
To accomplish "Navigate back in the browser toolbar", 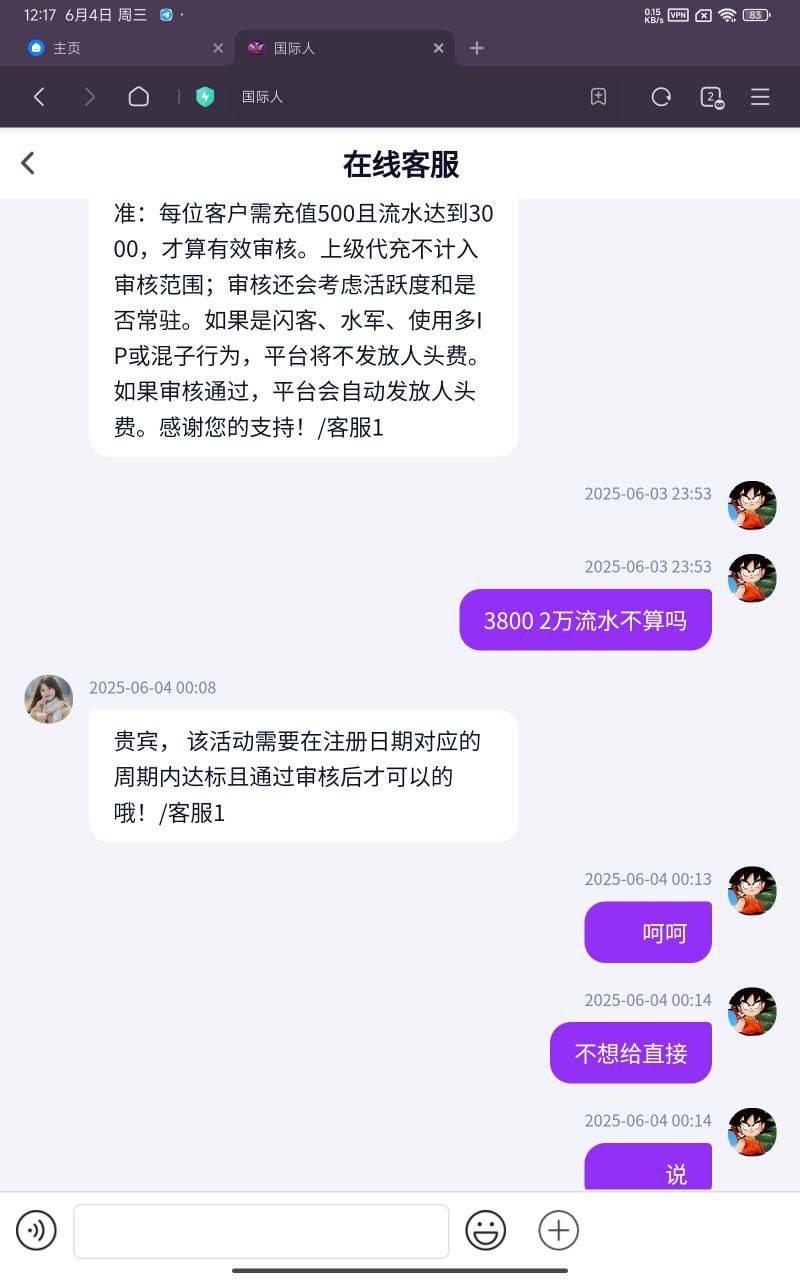I will pos(39,97).
